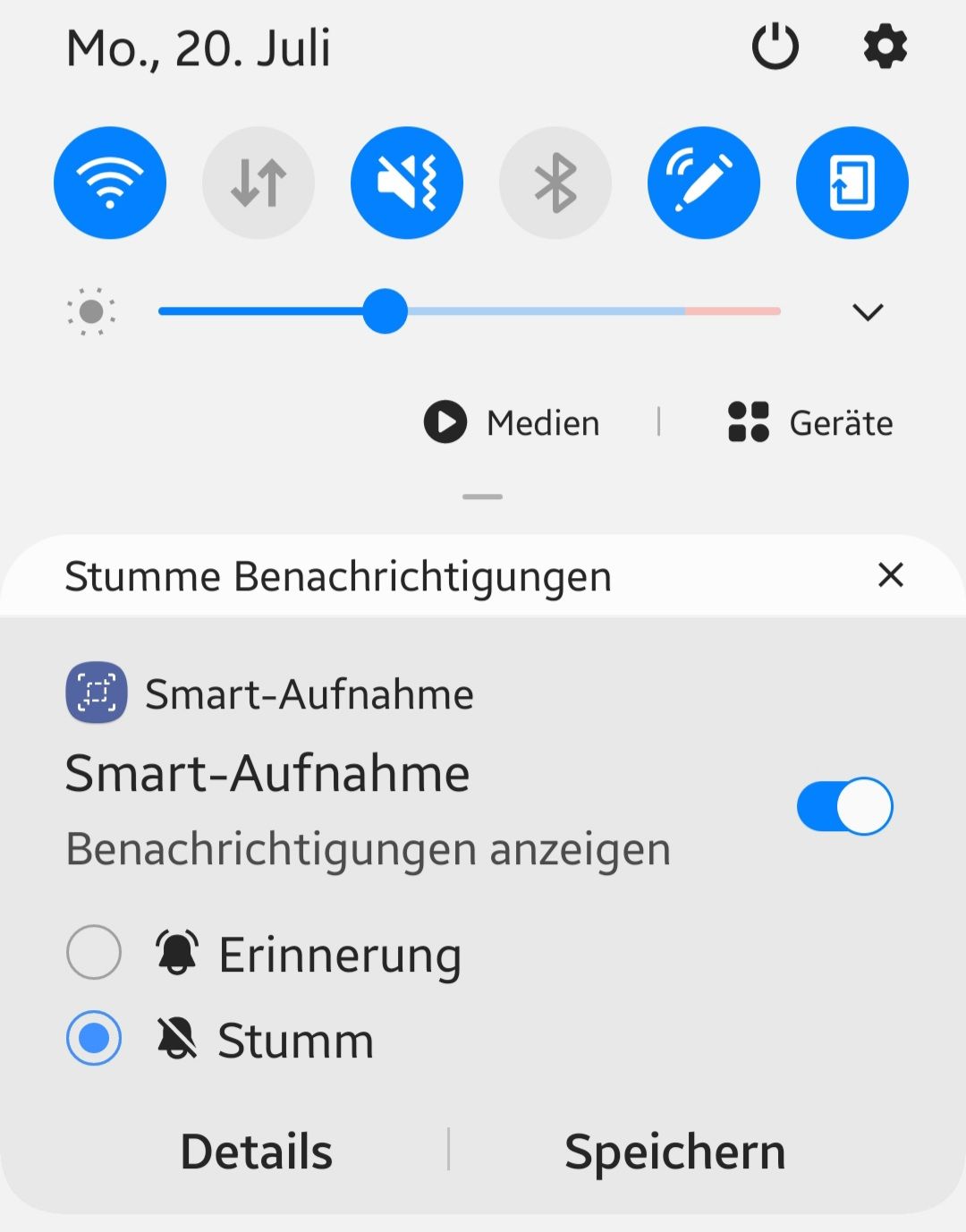Turn off Wi-Fi quick toggle
This screenshot has width=966, height=1232.
(110, 183)
